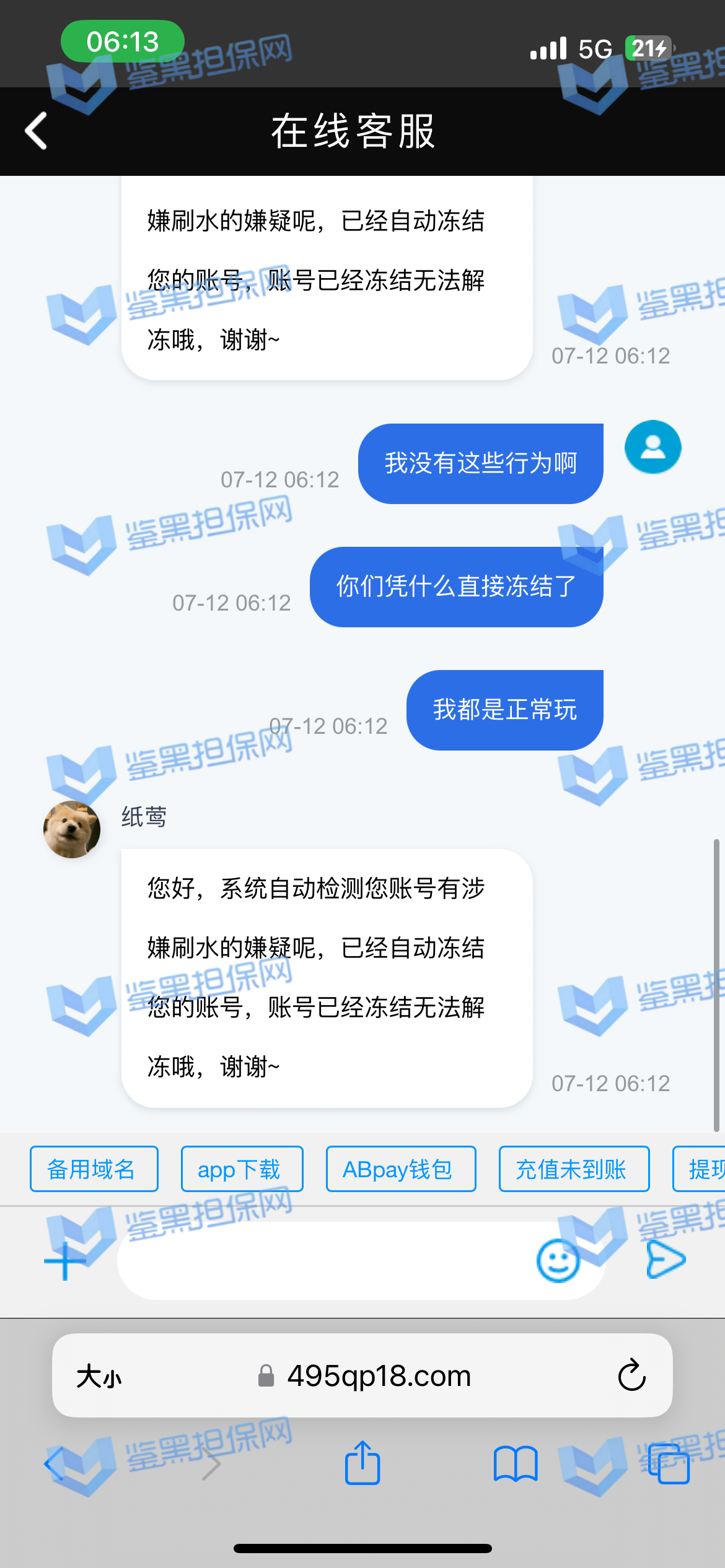Viewport: 725px width, 1568px height.
Task: Open Safari bookmarks
Action: coord(515,1464)
